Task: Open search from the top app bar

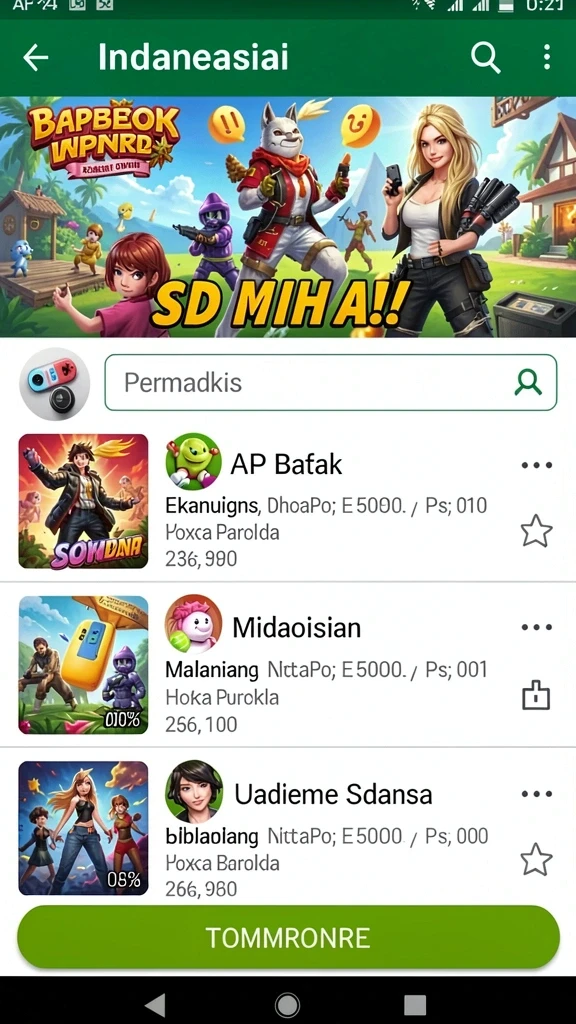Action: point(485,57)
